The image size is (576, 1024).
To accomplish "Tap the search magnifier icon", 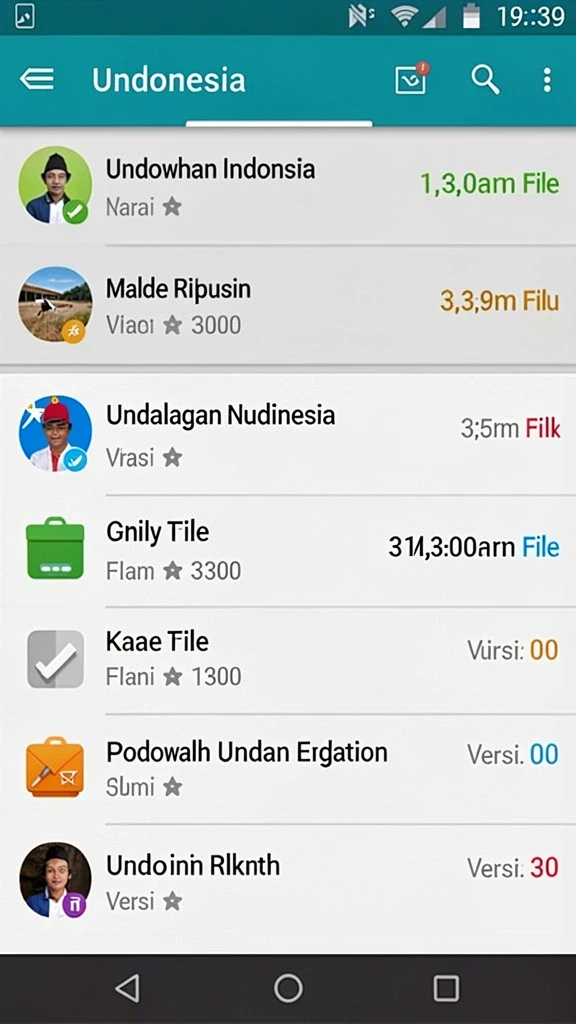I will (485, 80).
